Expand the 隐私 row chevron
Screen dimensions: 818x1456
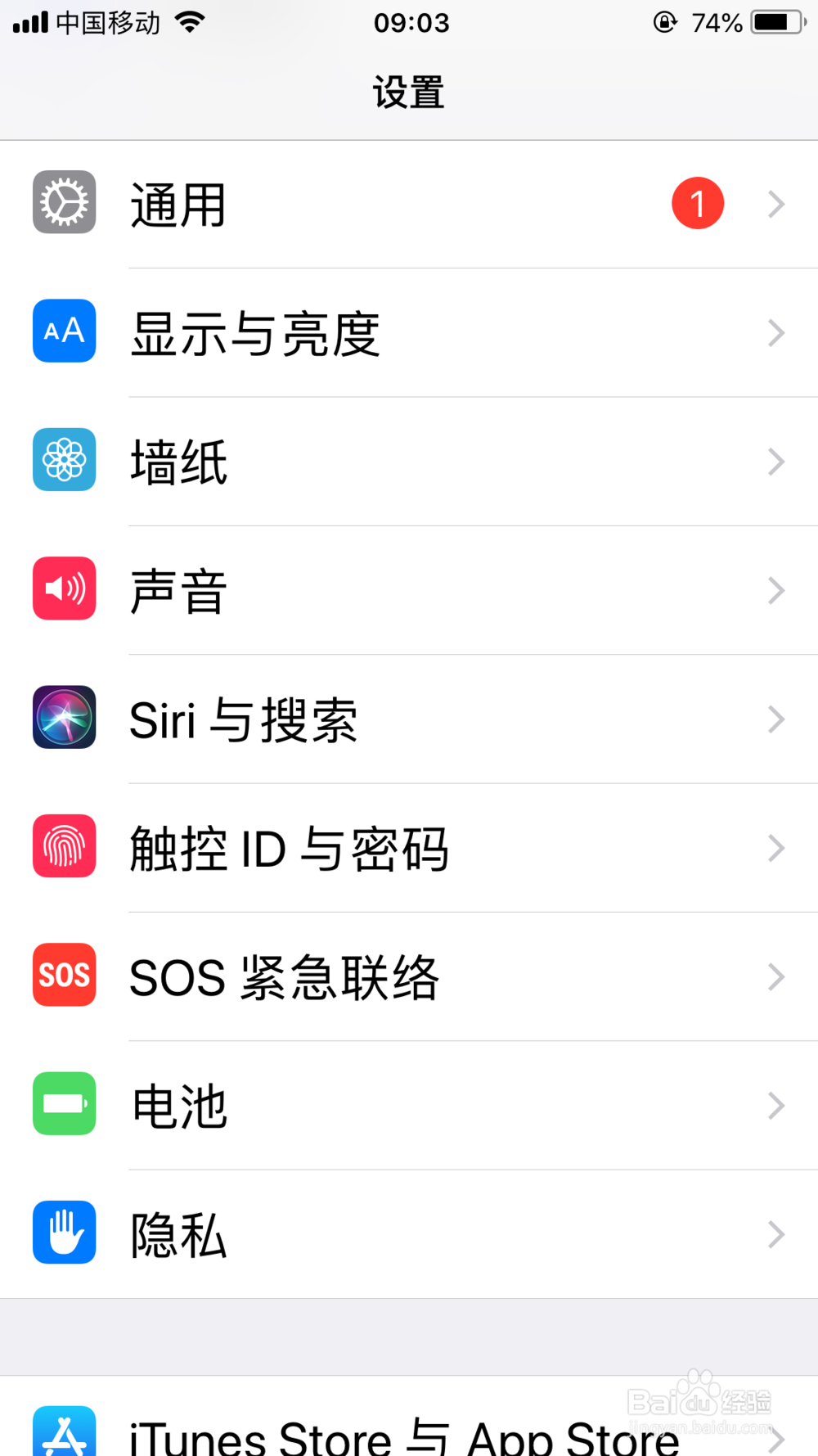click(x=775, y=1233)
